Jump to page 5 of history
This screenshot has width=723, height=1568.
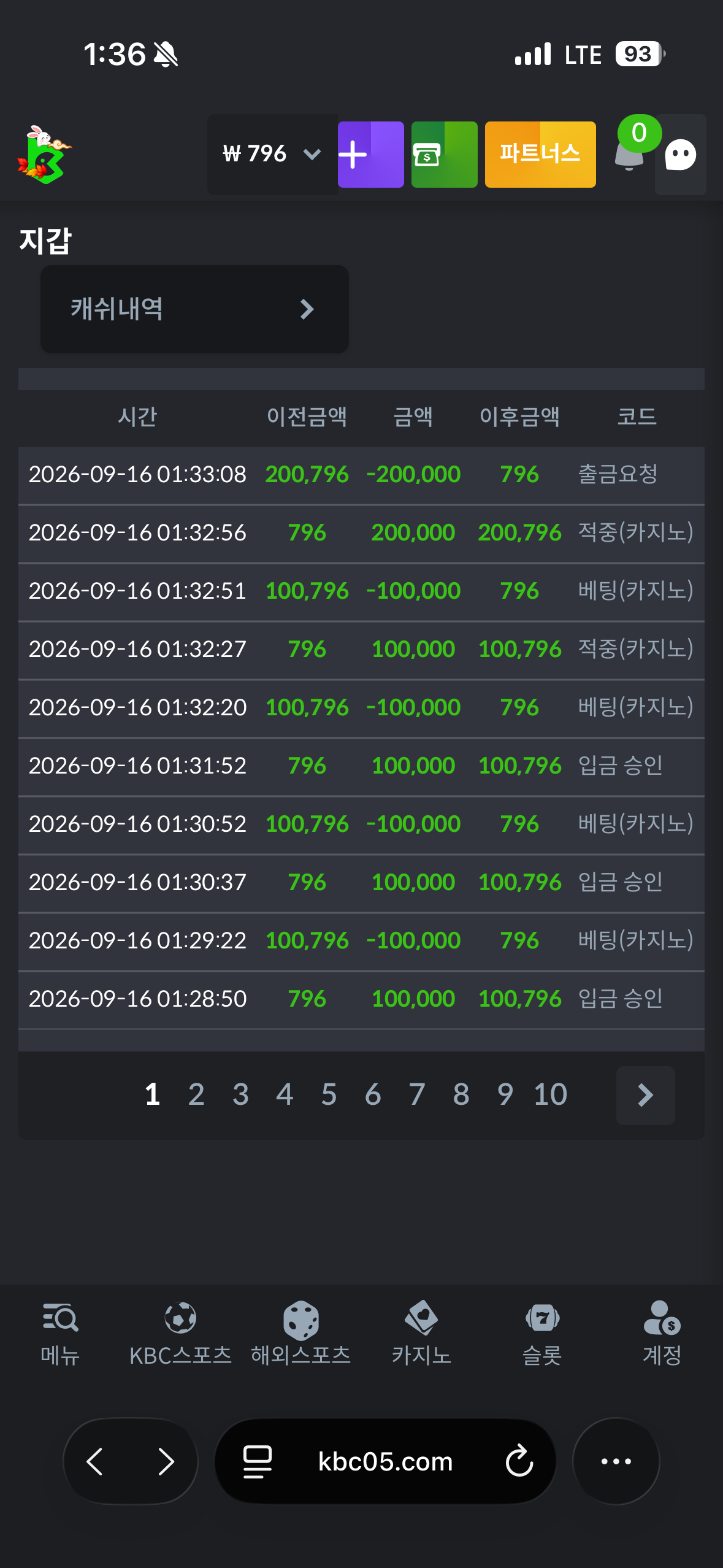point(329,1094)
